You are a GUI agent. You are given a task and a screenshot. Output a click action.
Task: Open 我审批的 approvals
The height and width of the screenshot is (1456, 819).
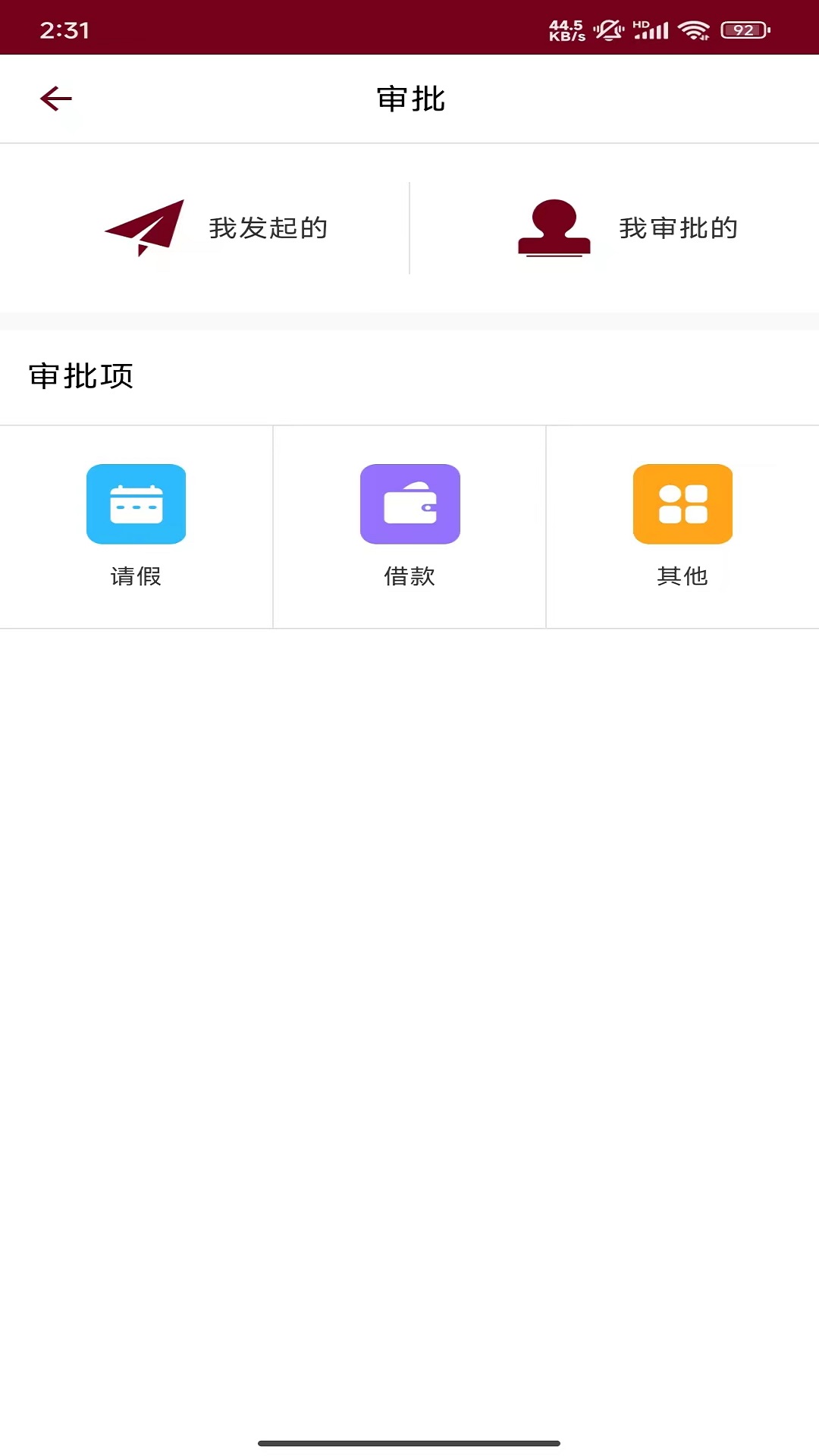click(628, 227)
